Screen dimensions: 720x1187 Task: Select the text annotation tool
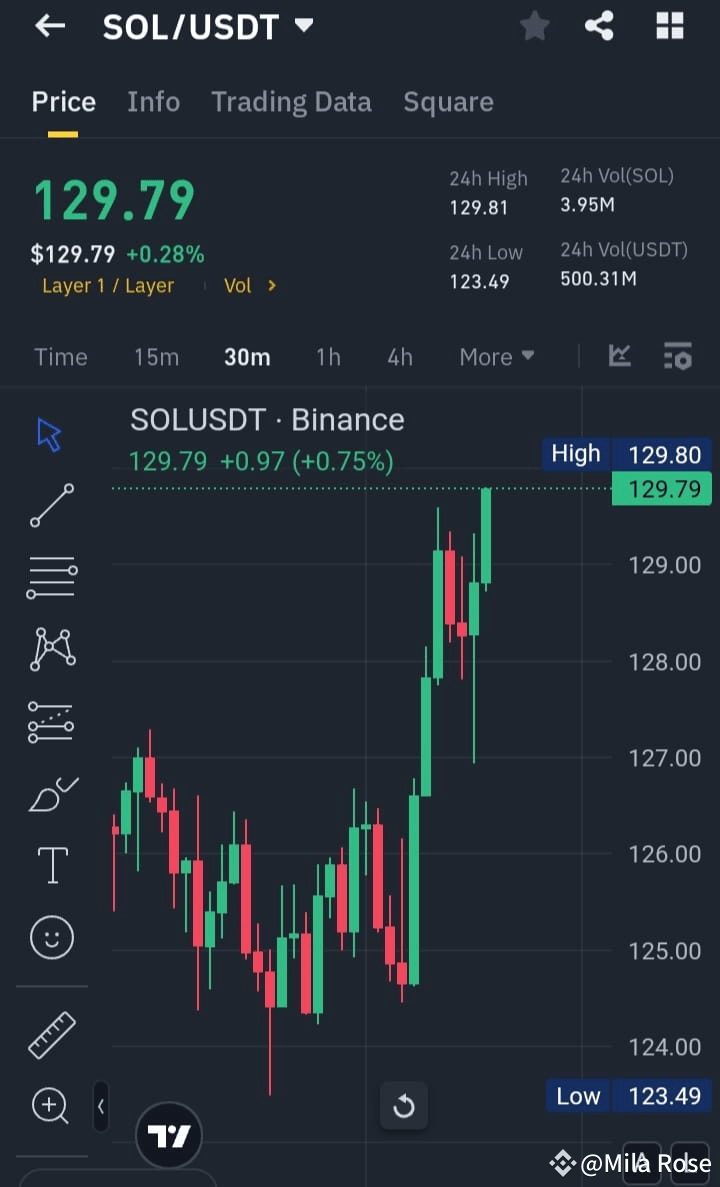(x=50, y=865)
